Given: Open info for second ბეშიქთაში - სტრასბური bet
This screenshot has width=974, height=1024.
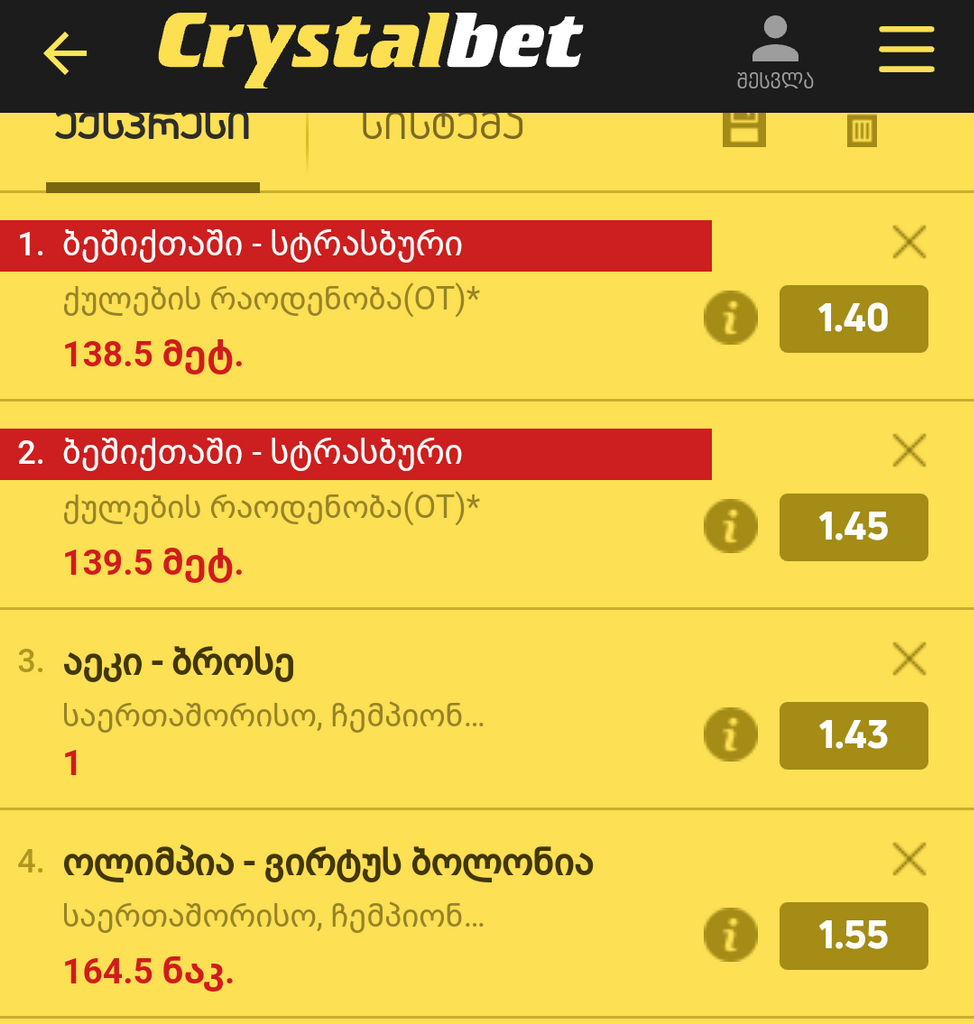Looking at the screenshot, I should tap(730, 525).
